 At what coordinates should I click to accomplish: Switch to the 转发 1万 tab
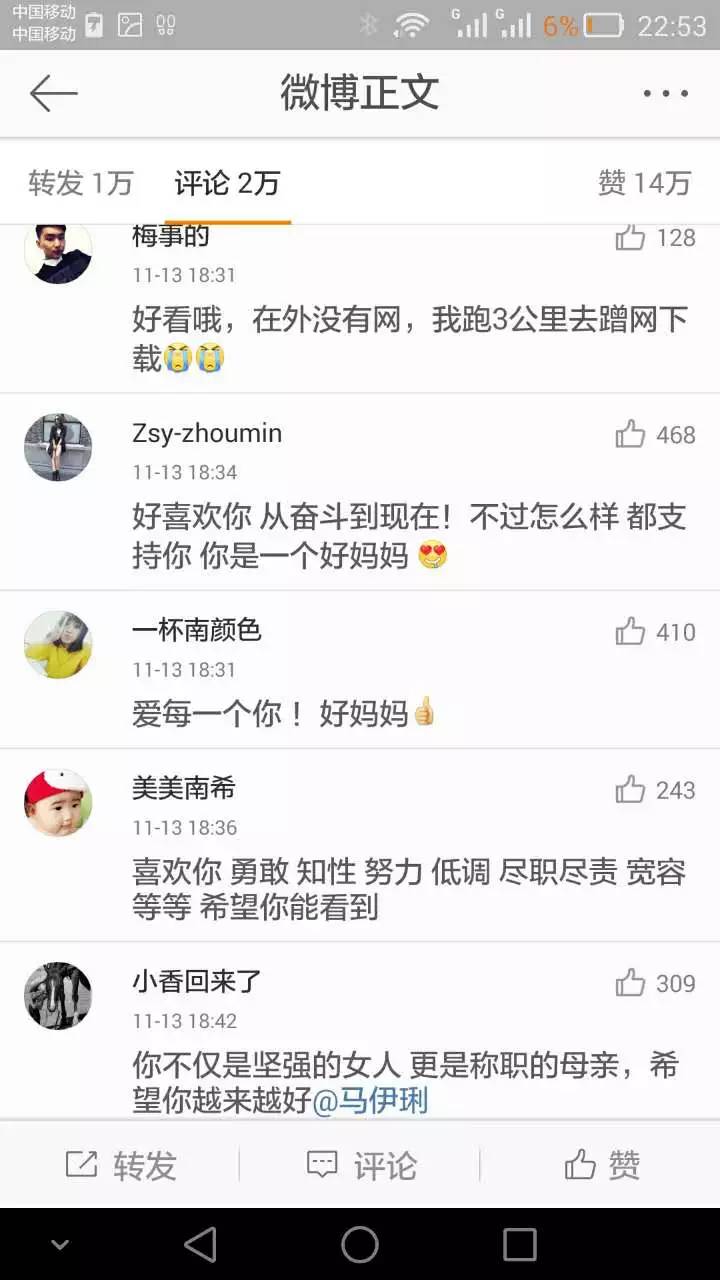80,183
